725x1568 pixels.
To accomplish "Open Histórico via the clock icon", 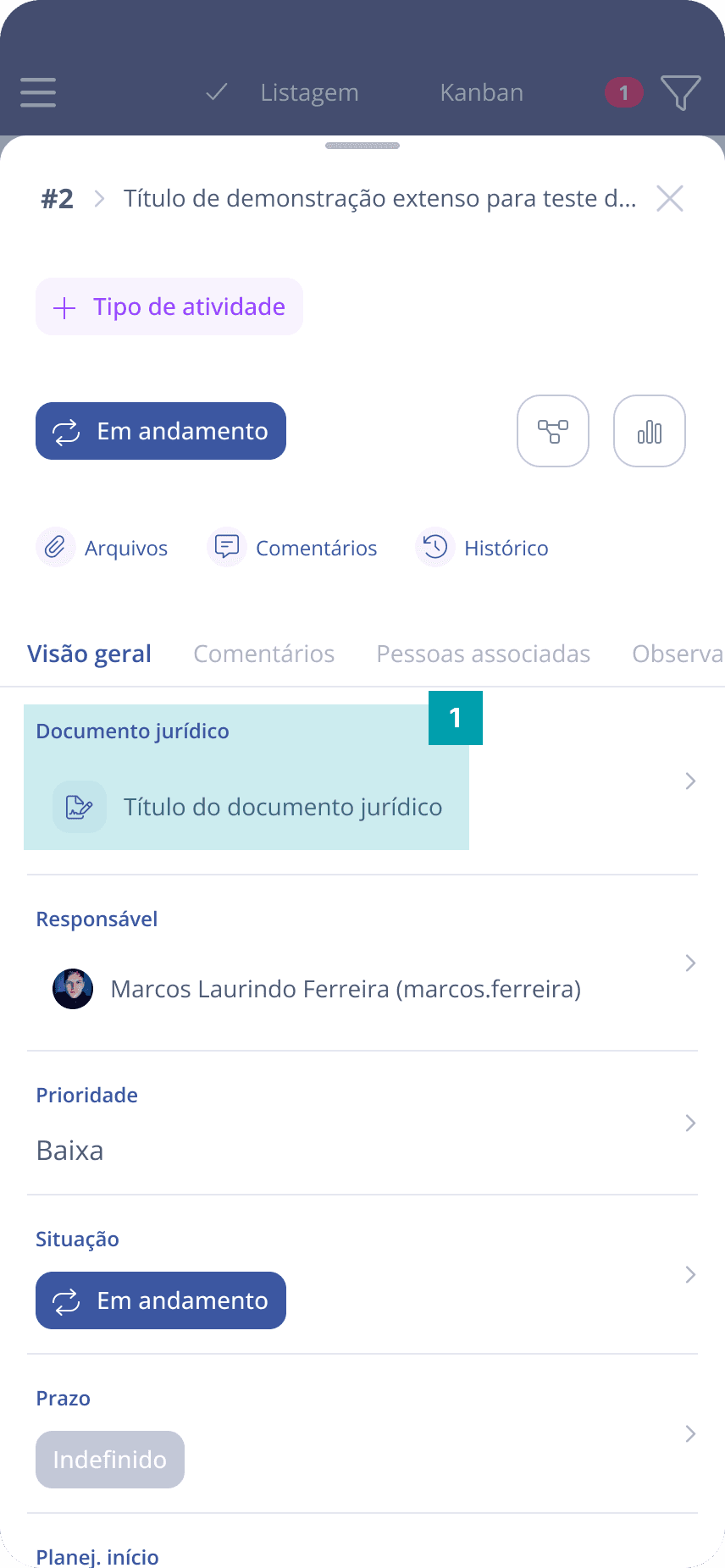I will tap(434, 547).
